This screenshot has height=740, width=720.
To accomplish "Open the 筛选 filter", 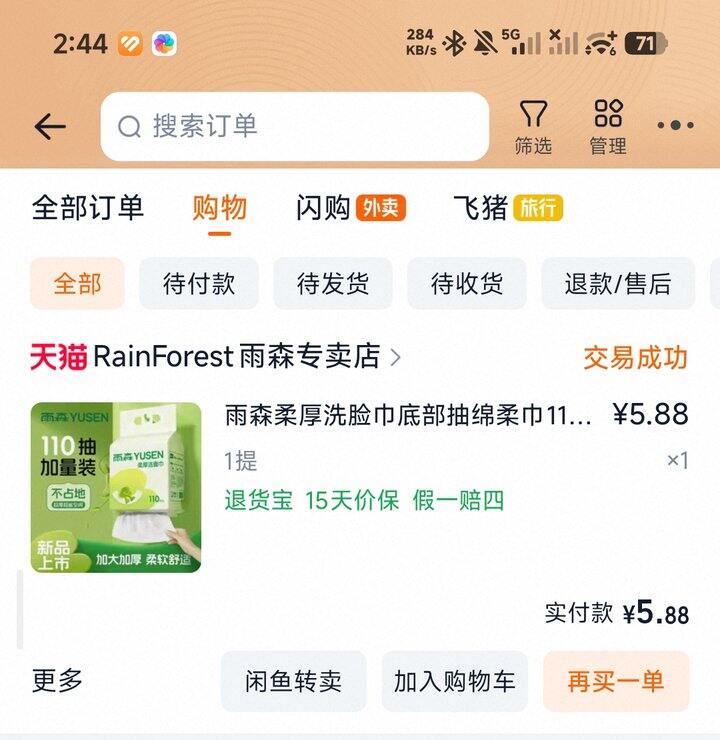I will pos(533,127).
